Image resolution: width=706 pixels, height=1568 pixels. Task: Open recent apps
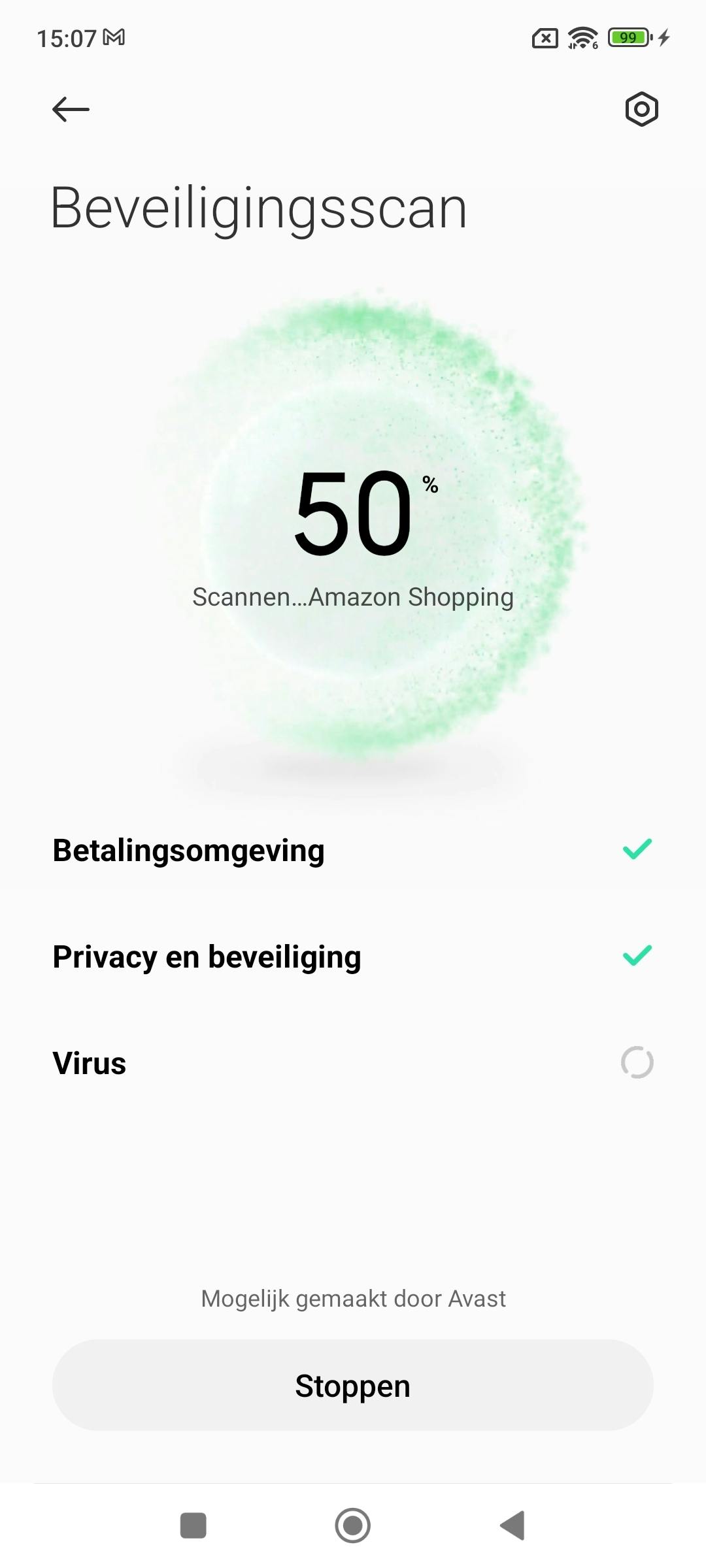point(193,1526)
